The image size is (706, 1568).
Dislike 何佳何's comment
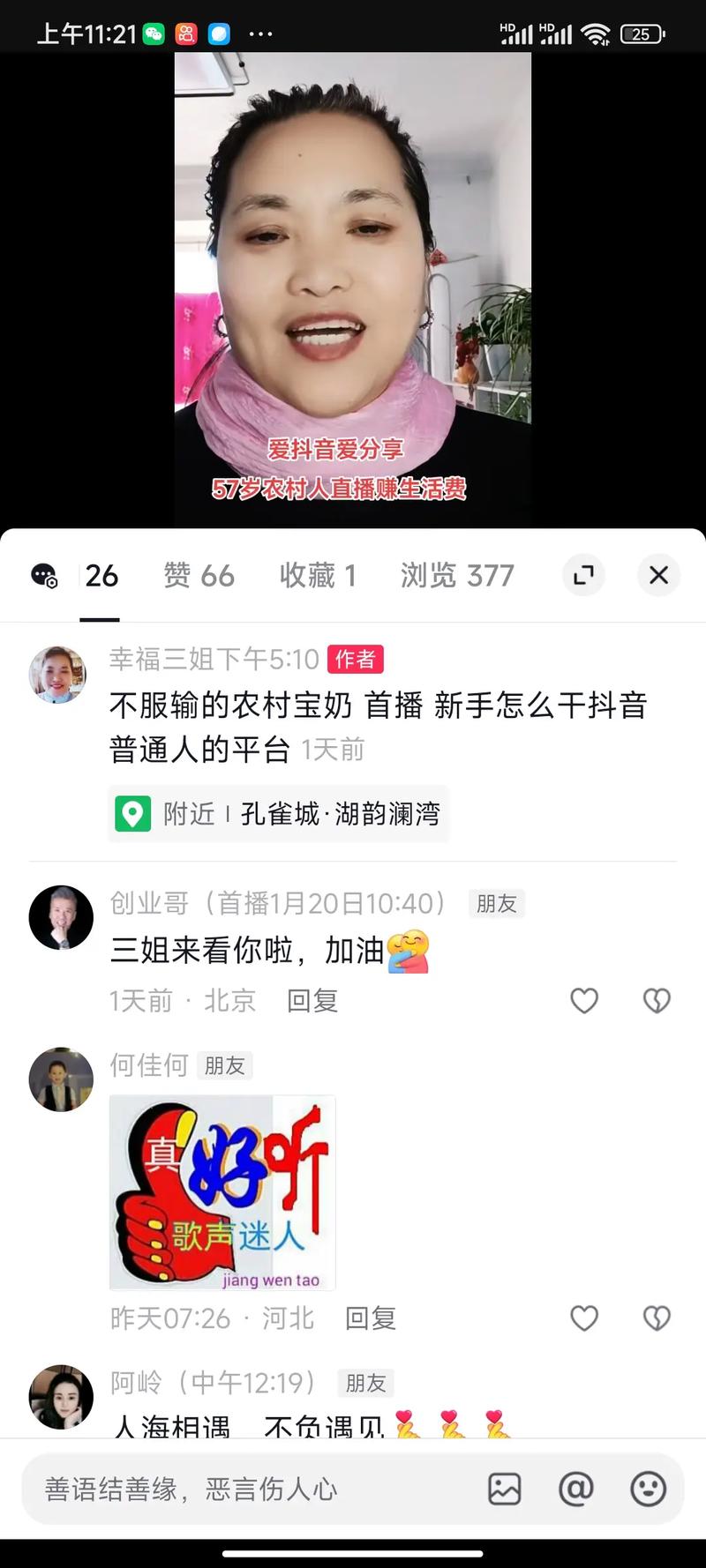click(x=657, y=1318)
